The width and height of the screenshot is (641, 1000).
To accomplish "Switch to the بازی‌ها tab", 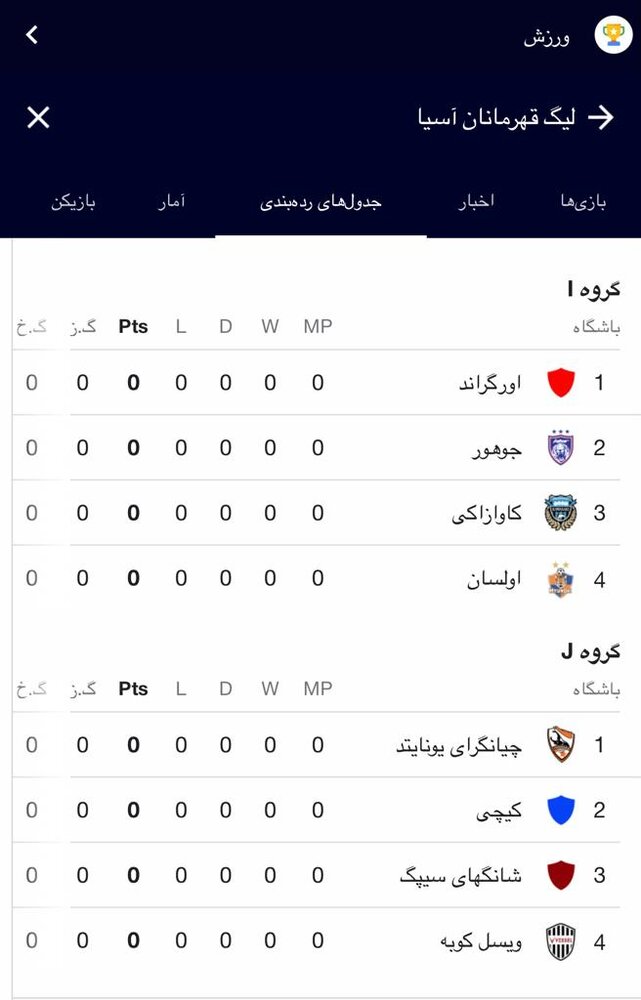I will (x=584, y=202).
